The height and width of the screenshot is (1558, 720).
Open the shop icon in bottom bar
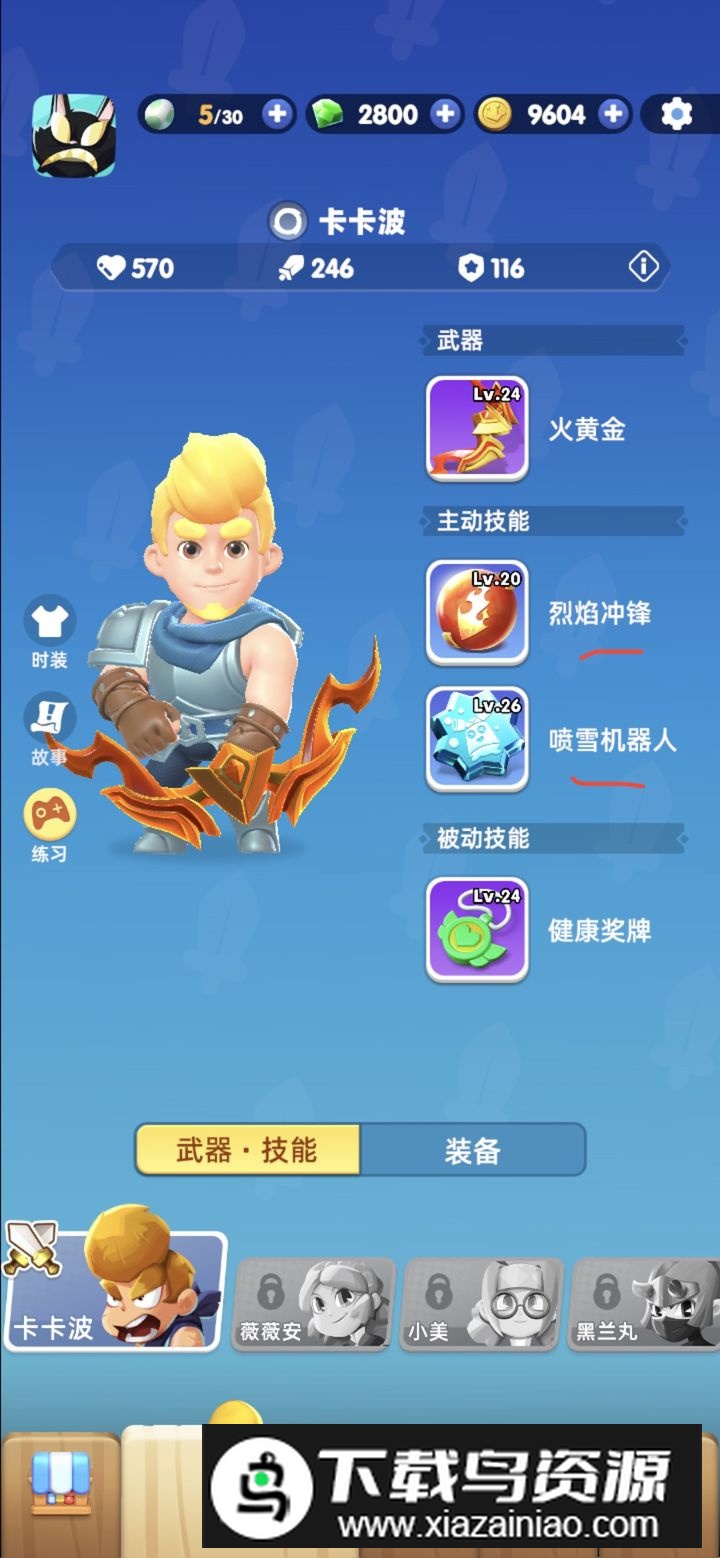[60, 1490]
